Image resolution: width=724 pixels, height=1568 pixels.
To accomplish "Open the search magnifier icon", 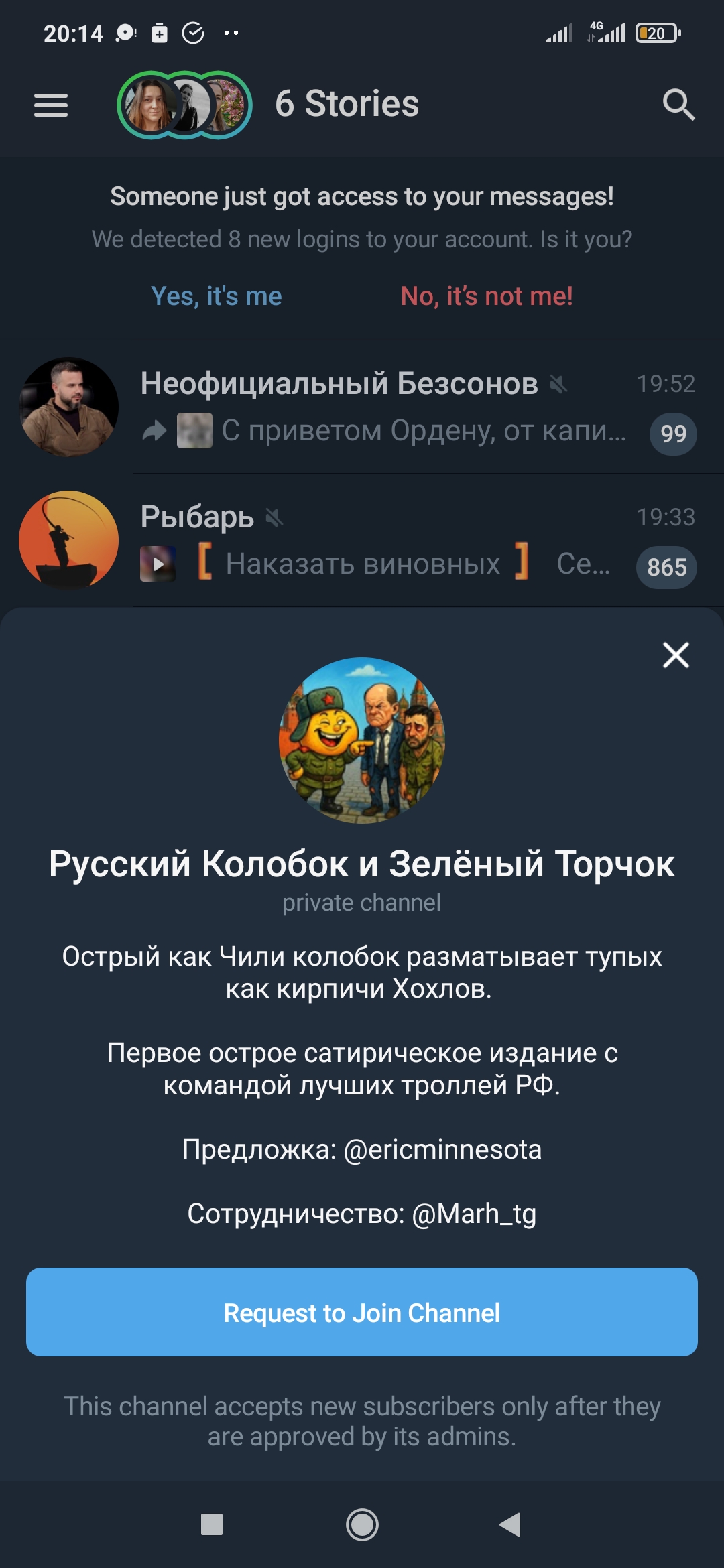I will pyautogui.click(x=678, y=105).
